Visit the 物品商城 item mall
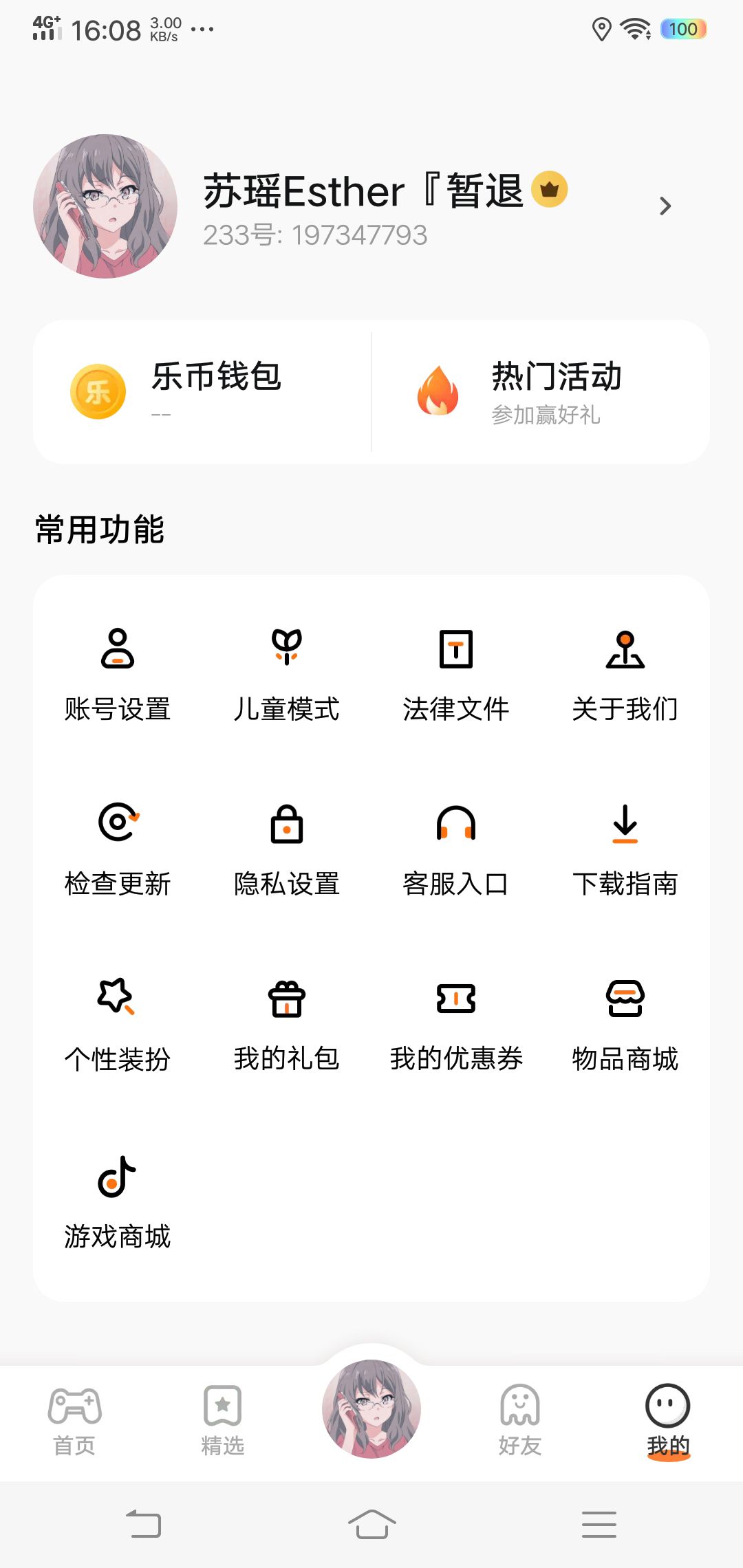 pyautogui.click(x=625, y=1023)
